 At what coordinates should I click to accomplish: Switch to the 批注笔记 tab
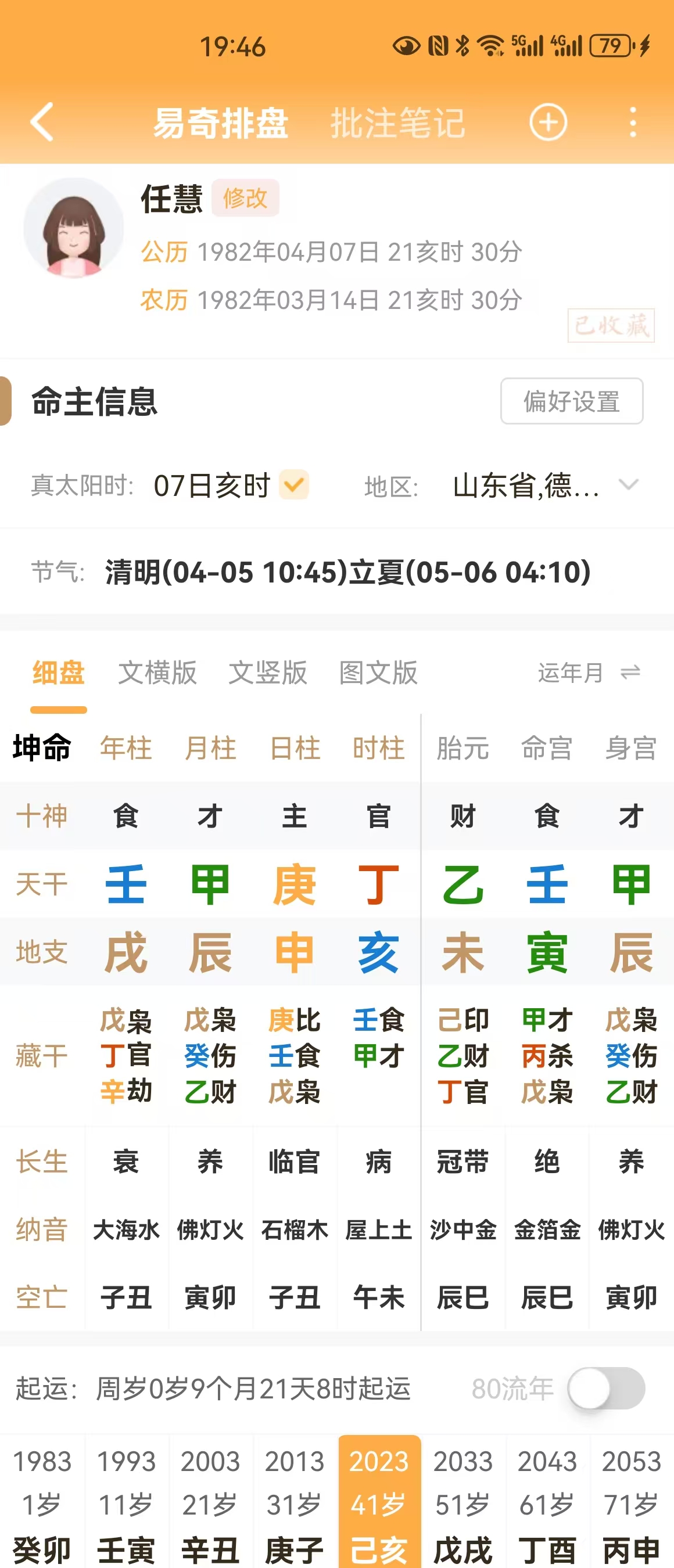397,123
